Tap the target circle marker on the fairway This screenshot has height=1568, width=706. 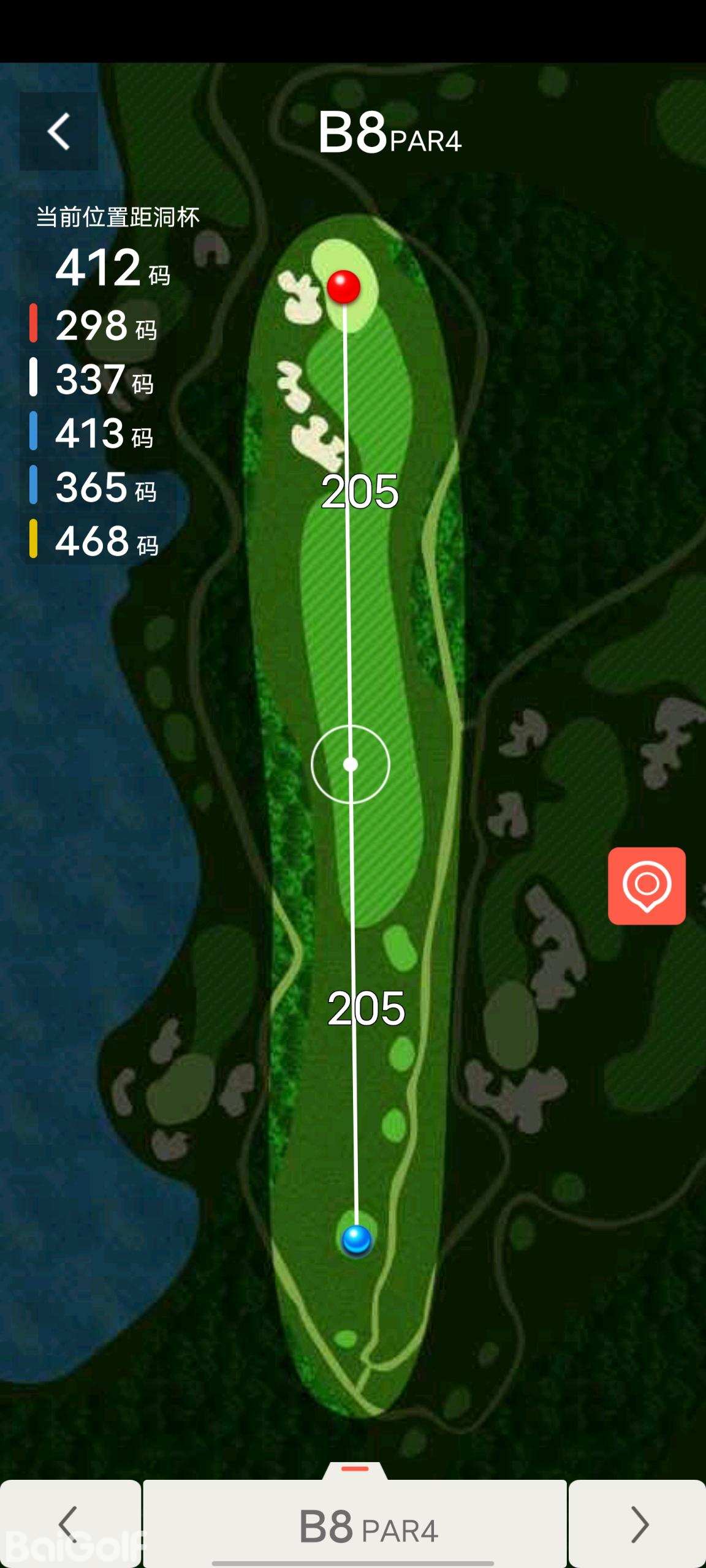(x=351, y=764)
